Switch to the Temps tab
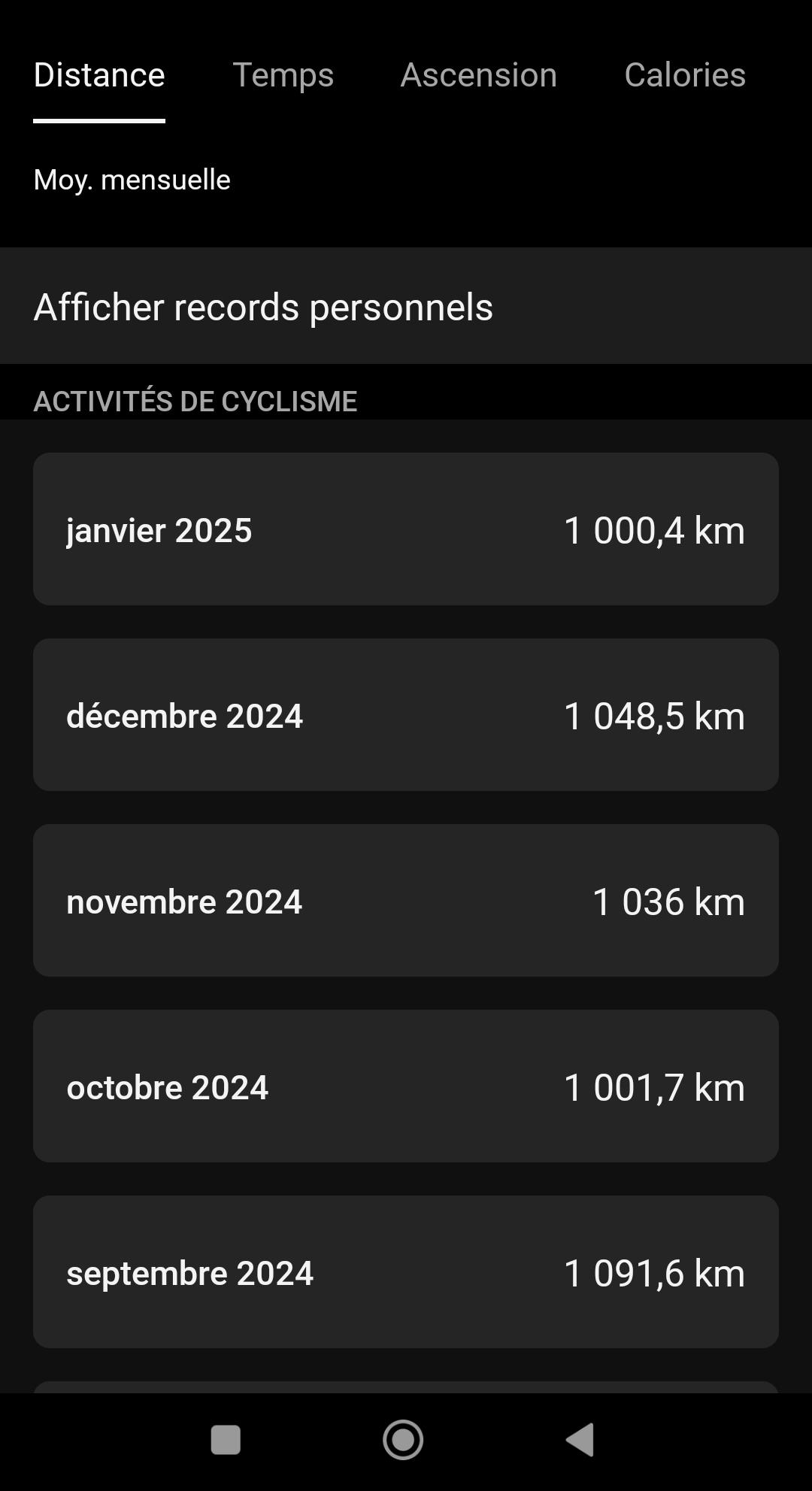 (x=283, y=75)
